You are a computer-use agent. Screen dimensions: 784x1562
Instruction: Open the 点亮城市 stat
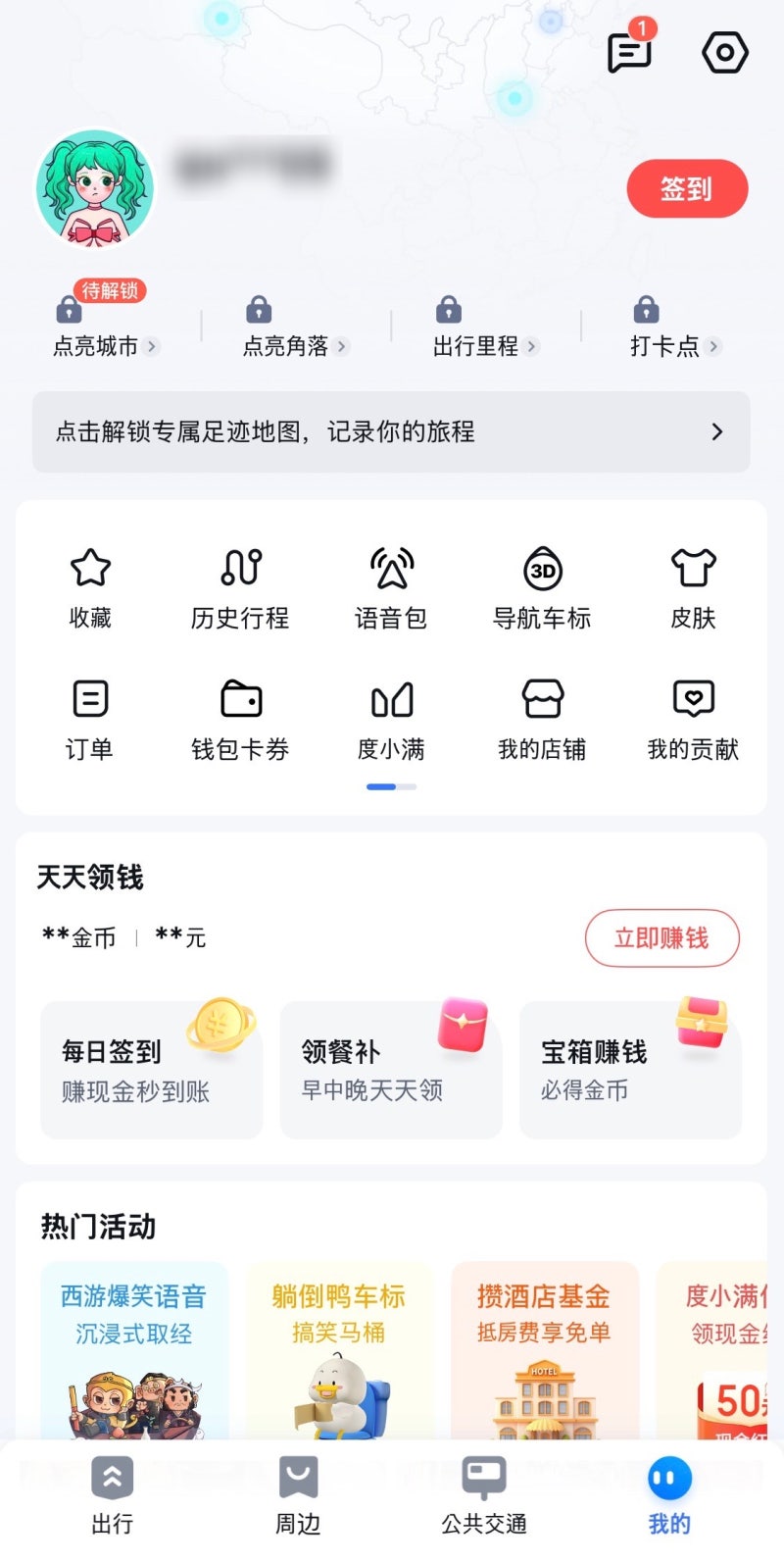[104, 330]
